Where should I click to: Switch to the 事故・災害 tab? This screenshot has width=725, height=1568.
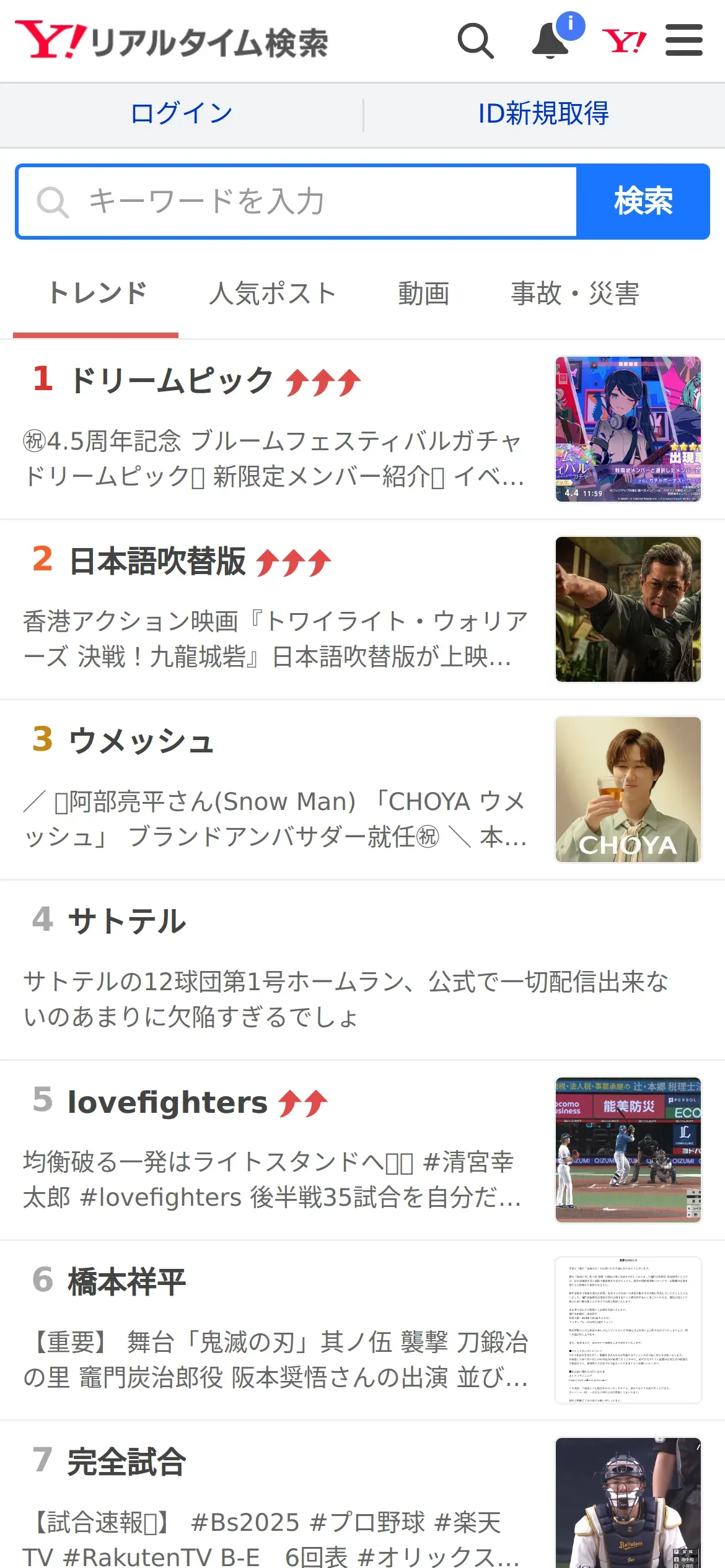pyautogui.click(x=574, y=294)
